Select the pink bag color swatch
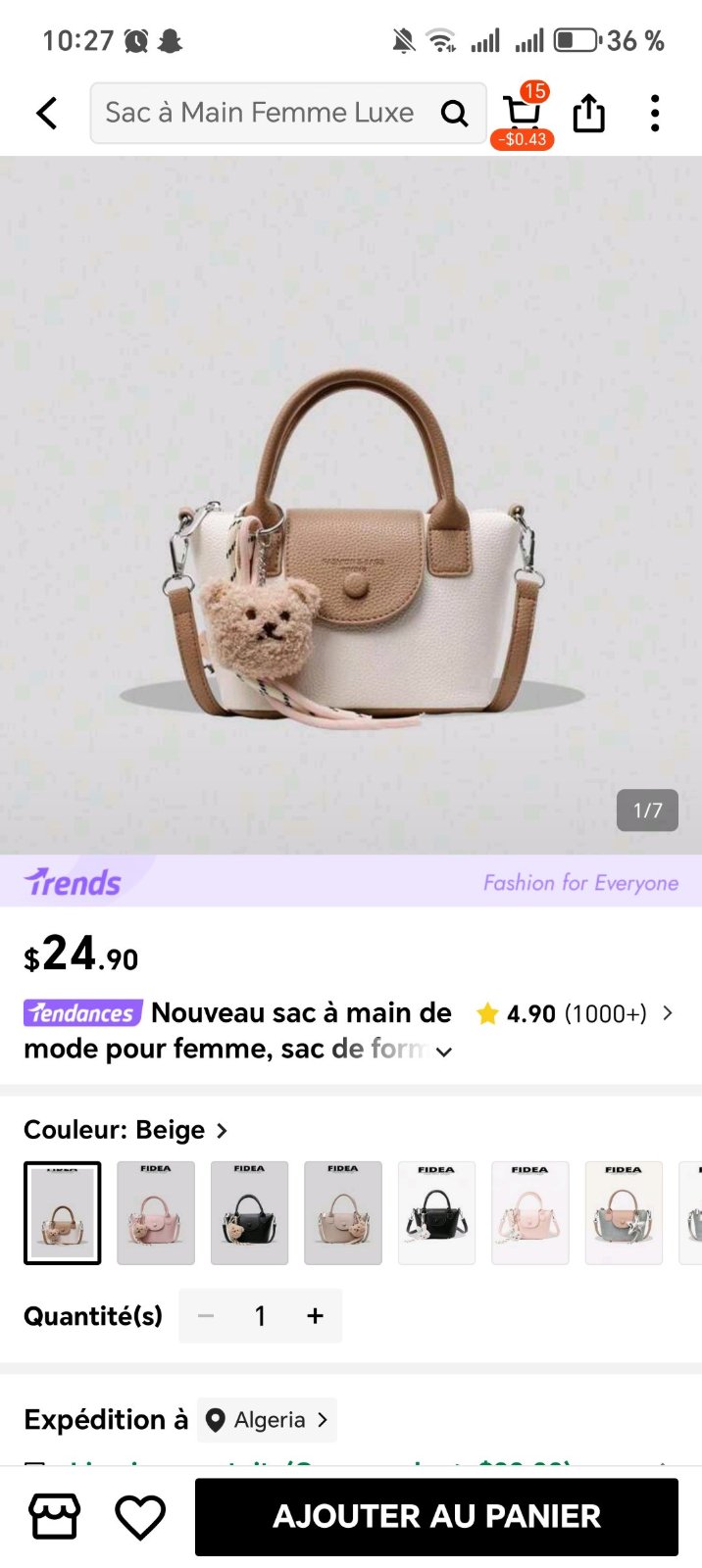The height and width of the screenshot is (1568, 702). pos(156,1213)
